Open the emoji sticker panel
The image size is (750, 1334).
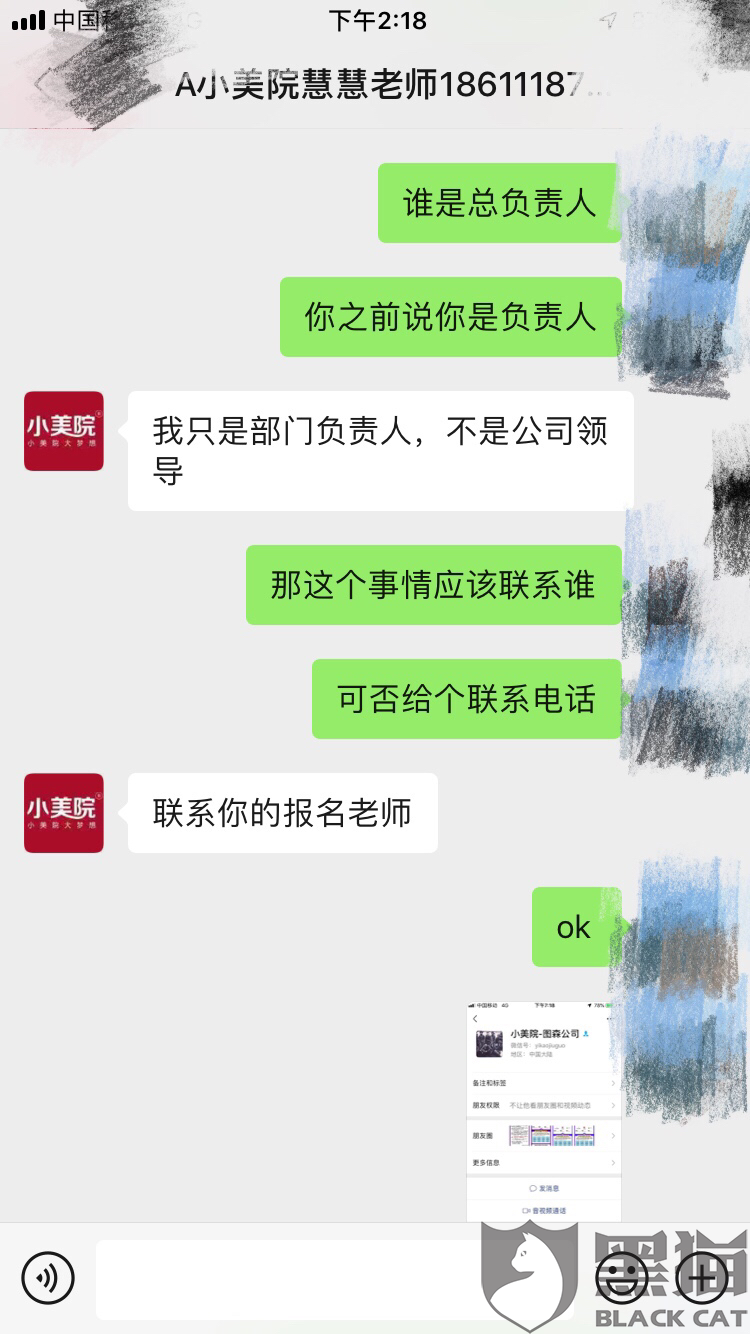click(622, 1277)
